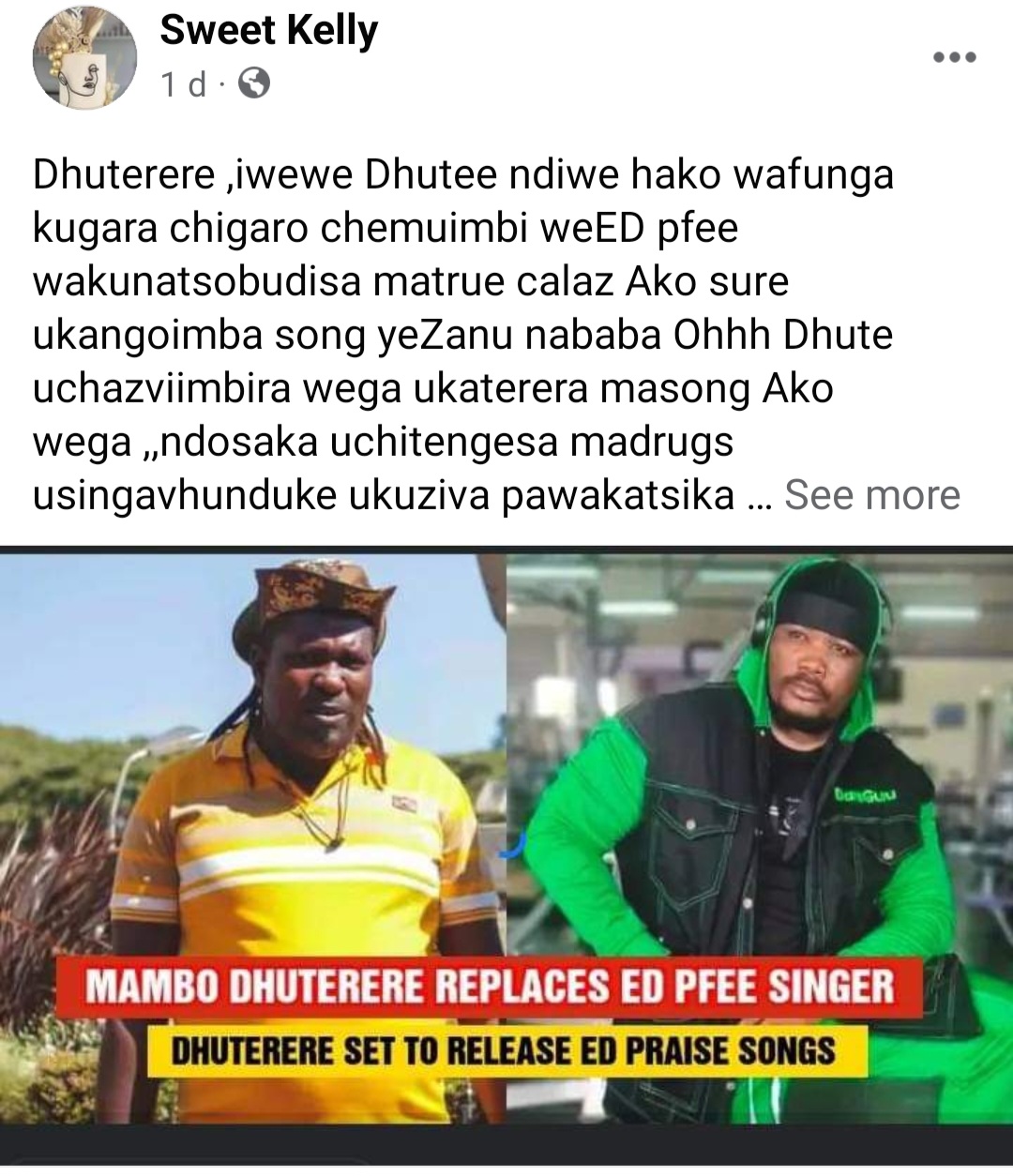Expand the post with See more
The width and height of the screenshot is (1013, 1176).
pyautogui.click(x=871, y=494)
